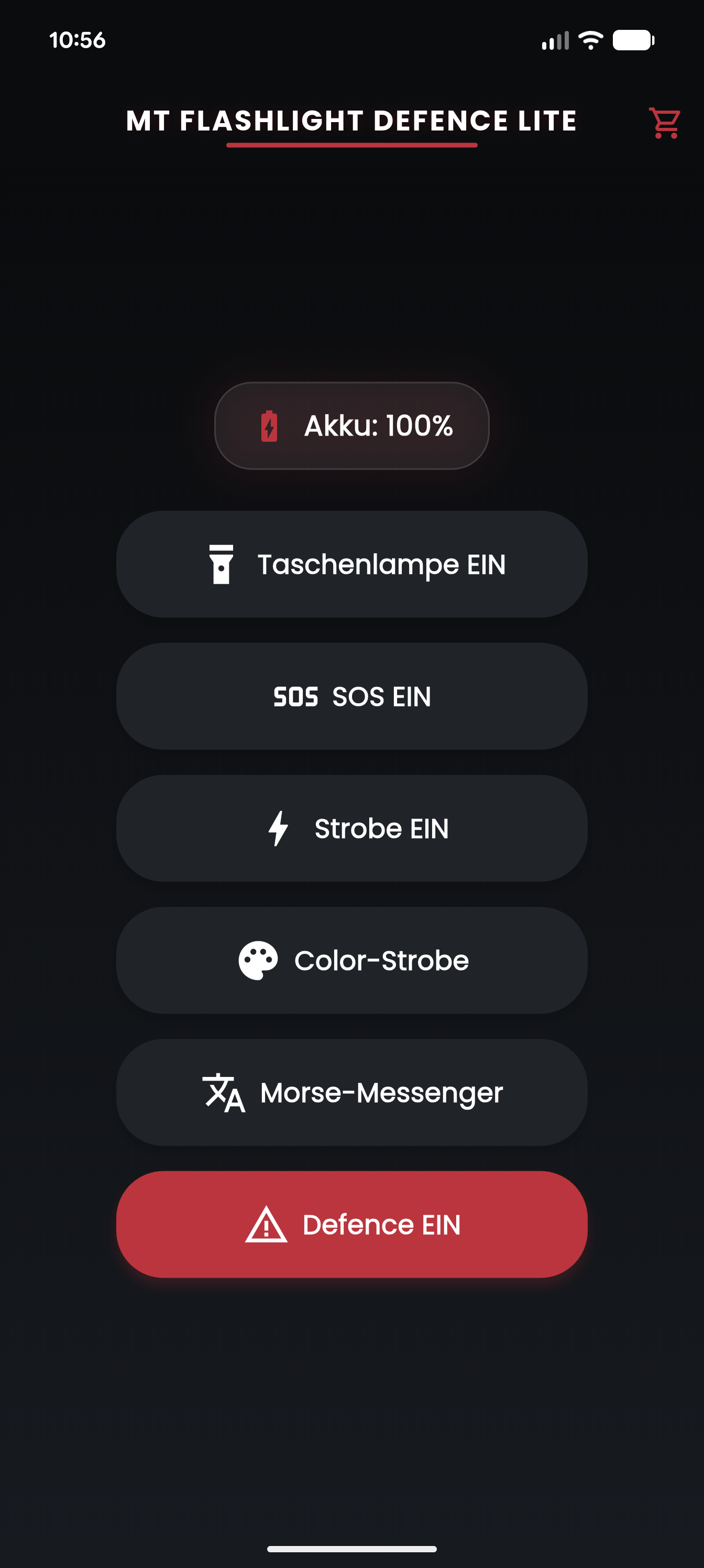704x1568 pixels.
Task: Turn on Taschenlampe EIN
Action: tap(351, 564)
